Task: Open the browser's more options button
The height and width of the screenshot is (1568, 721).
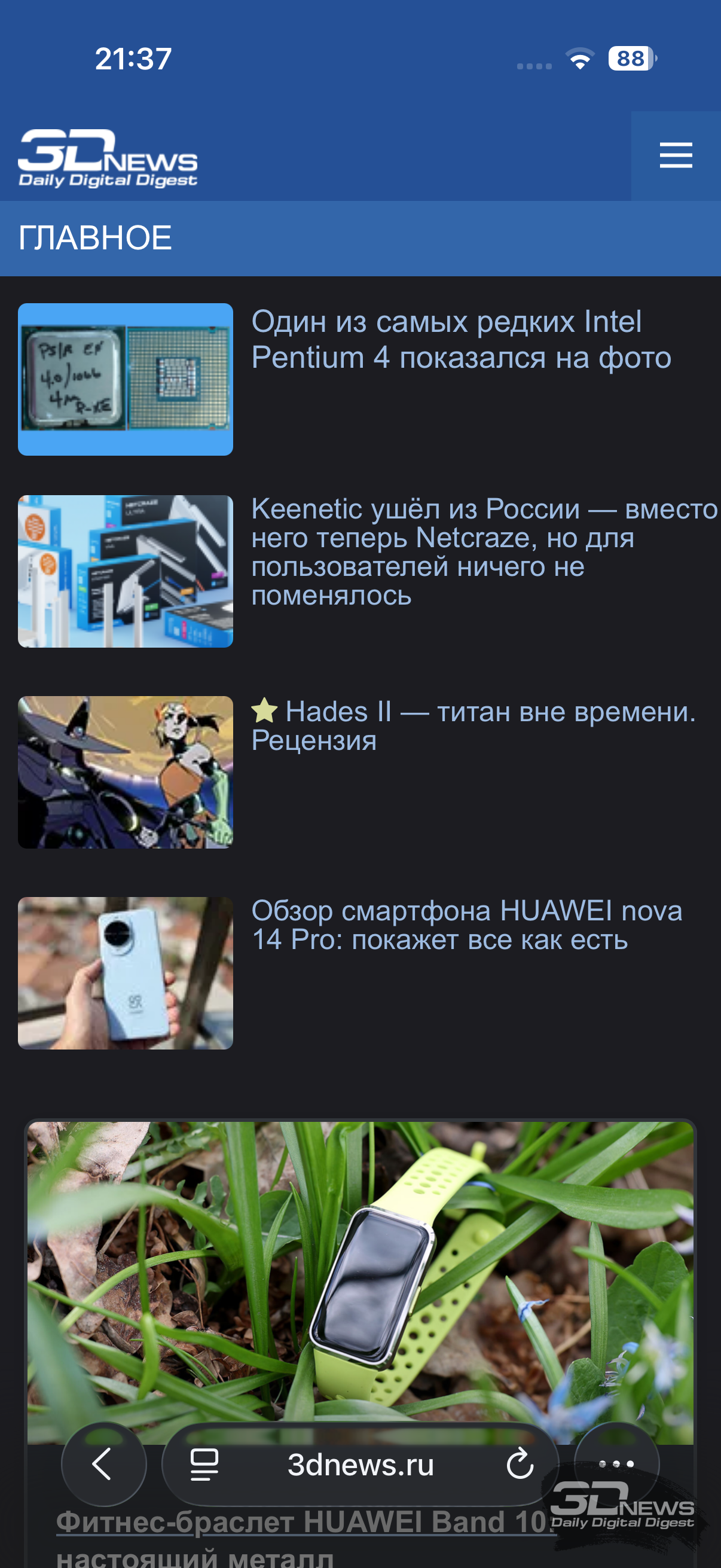Action: pos(616,1464)
